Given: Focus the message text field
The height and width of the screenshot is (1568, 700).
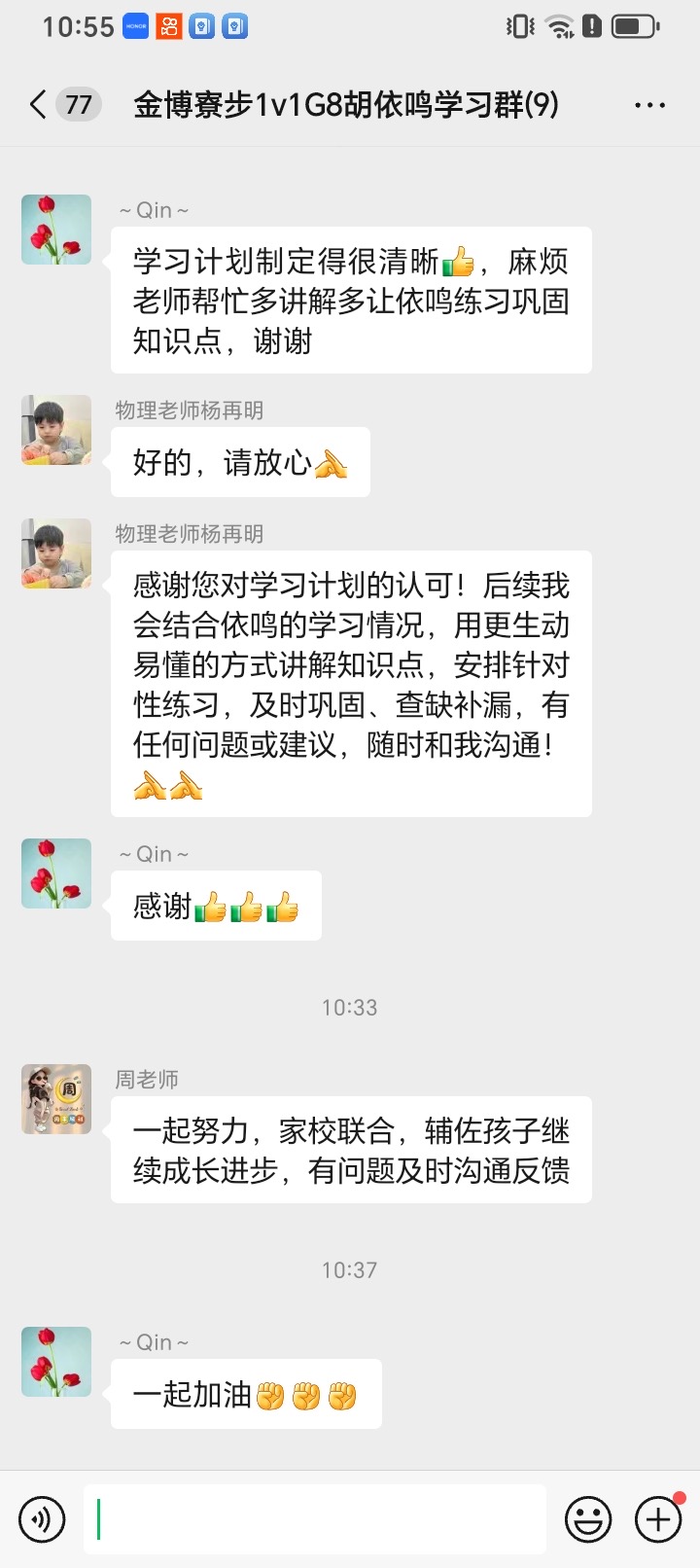Looking at the screenshot, I should pos(315,1518).
